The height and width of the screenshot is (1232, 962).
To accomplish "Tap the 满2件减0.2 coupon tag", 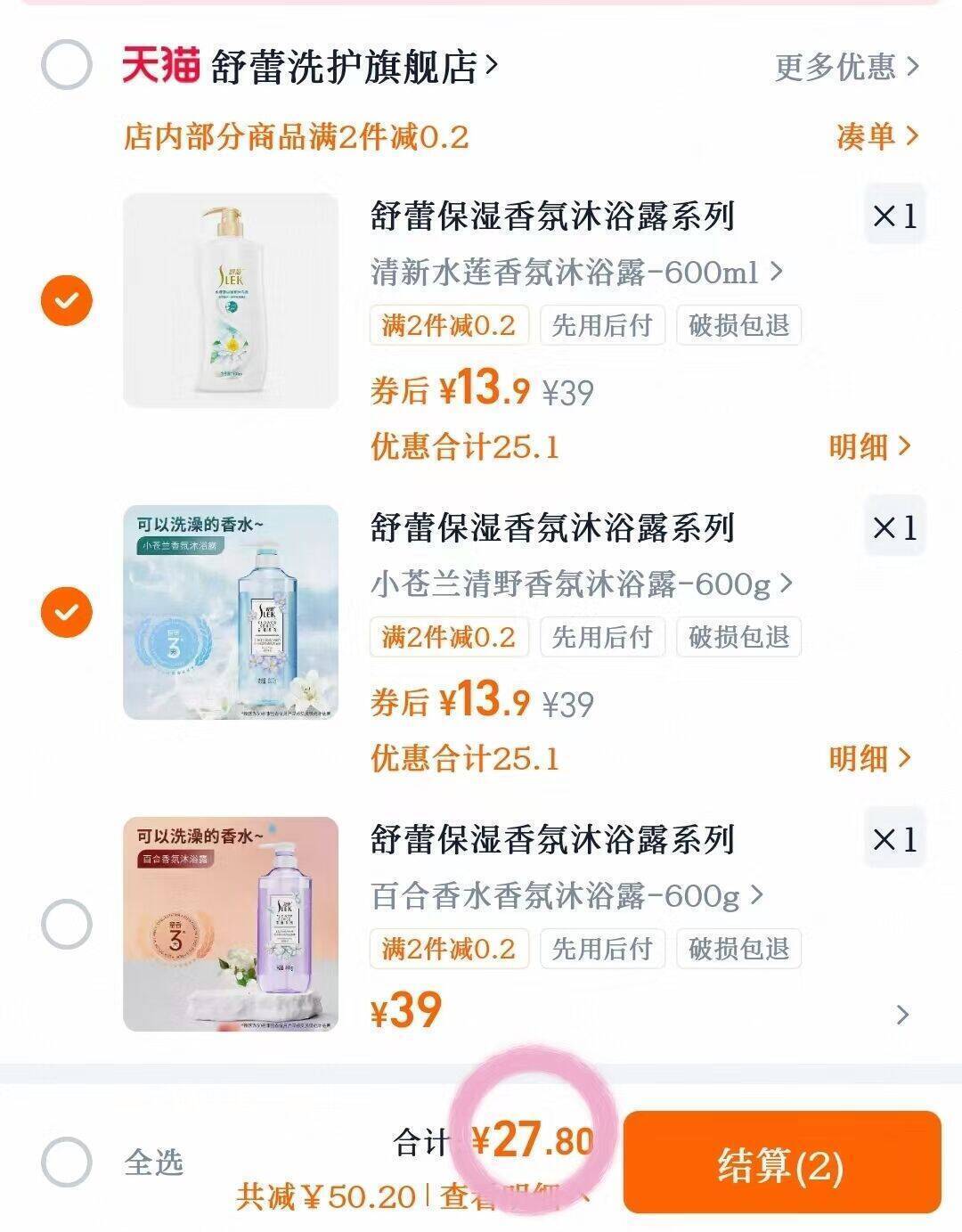I will (x=450, y=326).
